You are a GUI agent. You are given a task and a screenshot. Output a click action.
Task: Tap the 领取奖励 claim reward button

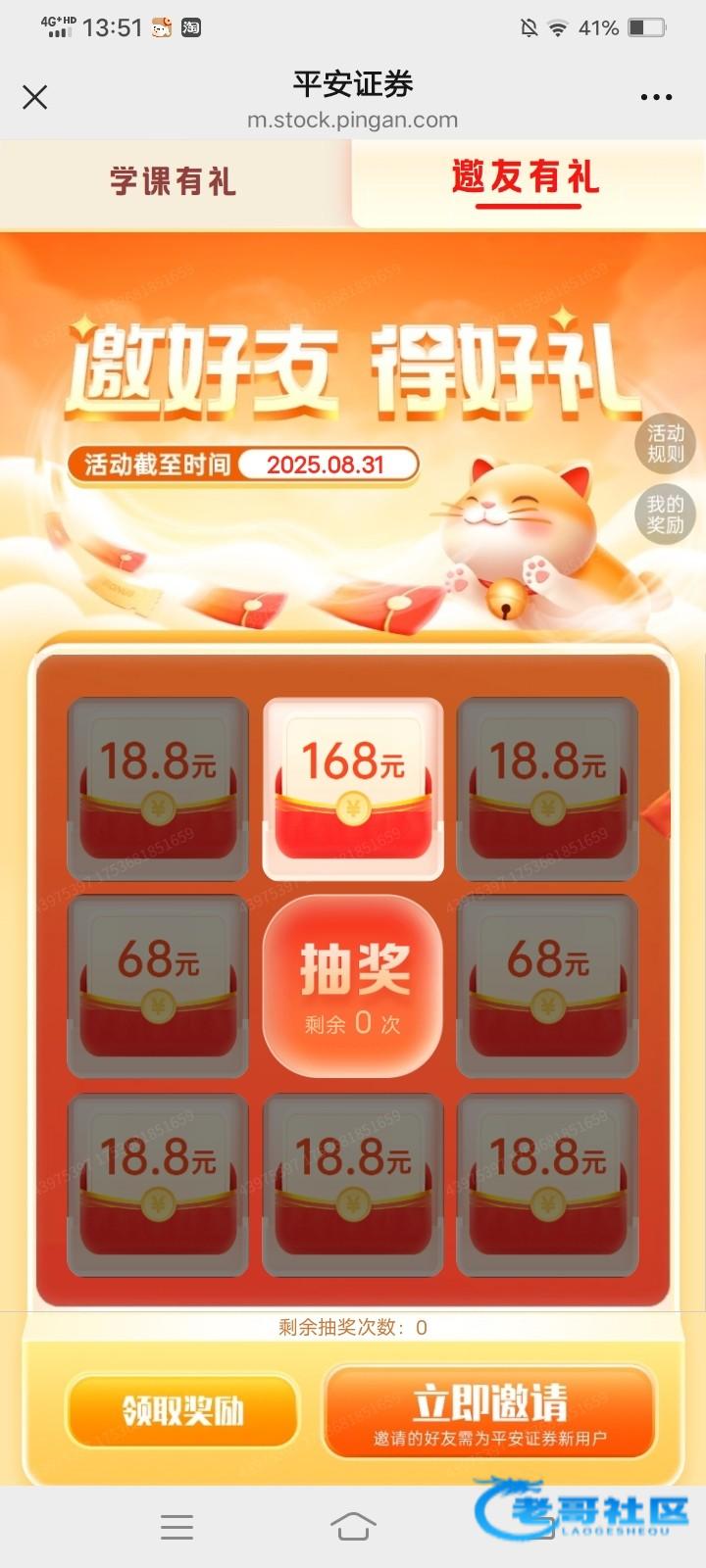click(182, 1411)
